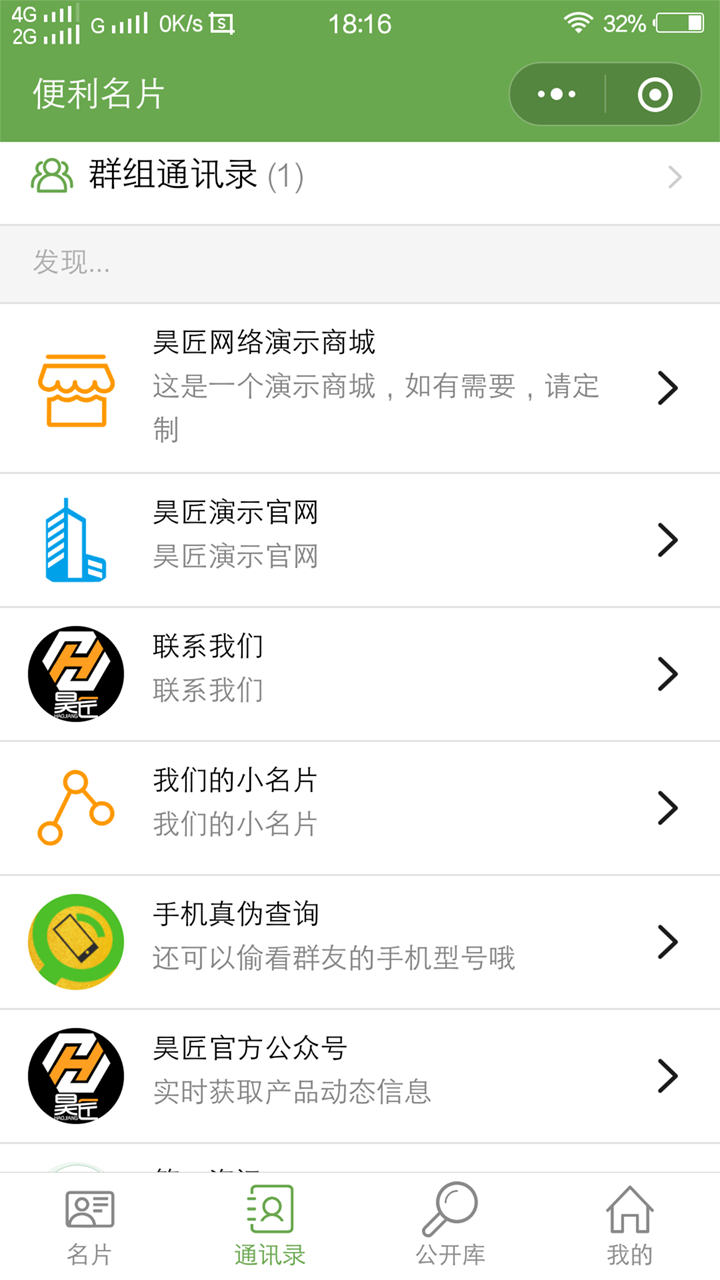Open 群组通讯录 group contacts

(360, 178)
